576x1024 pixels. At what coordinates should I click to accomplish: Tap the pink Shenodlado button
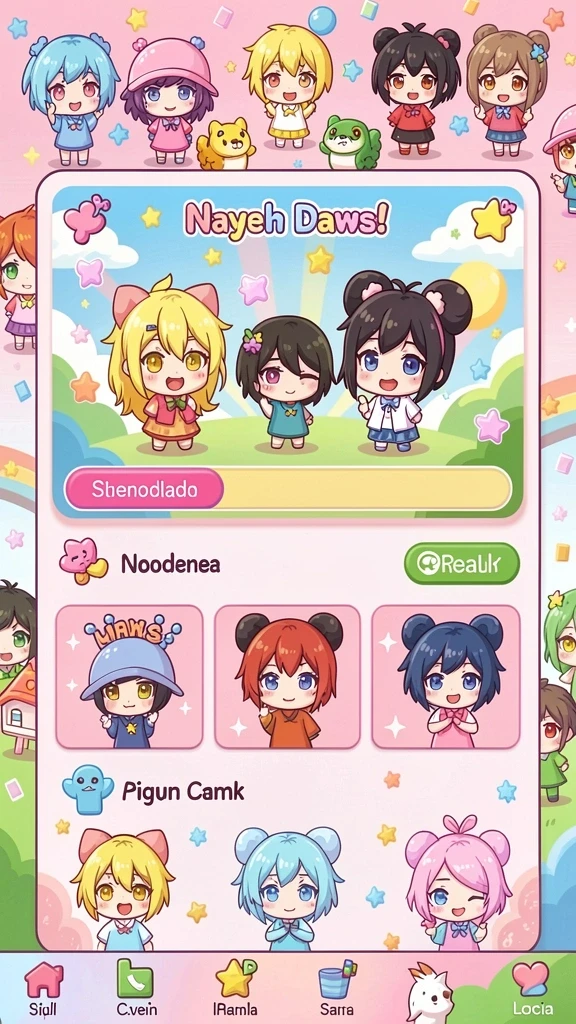click(144, 488)
